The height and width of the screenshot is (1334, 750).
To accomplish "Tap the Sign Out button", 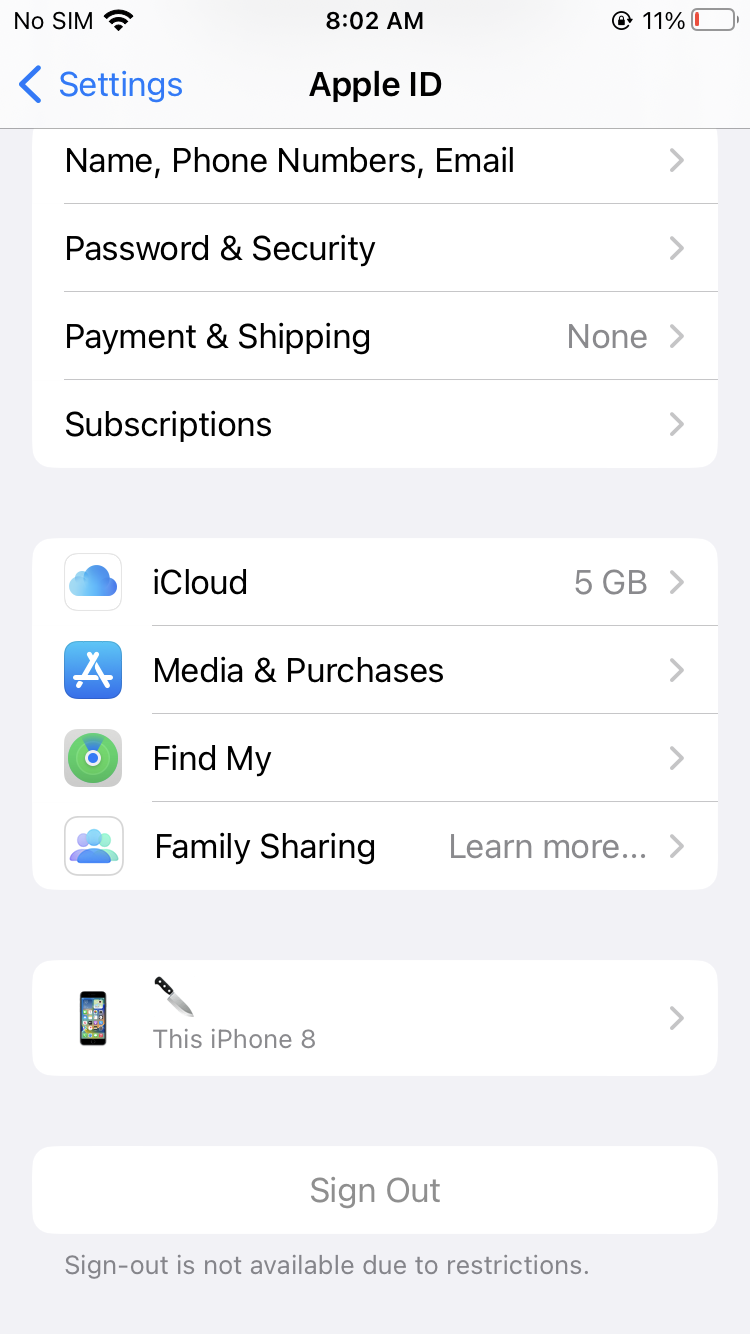I will coord(374,1190).
